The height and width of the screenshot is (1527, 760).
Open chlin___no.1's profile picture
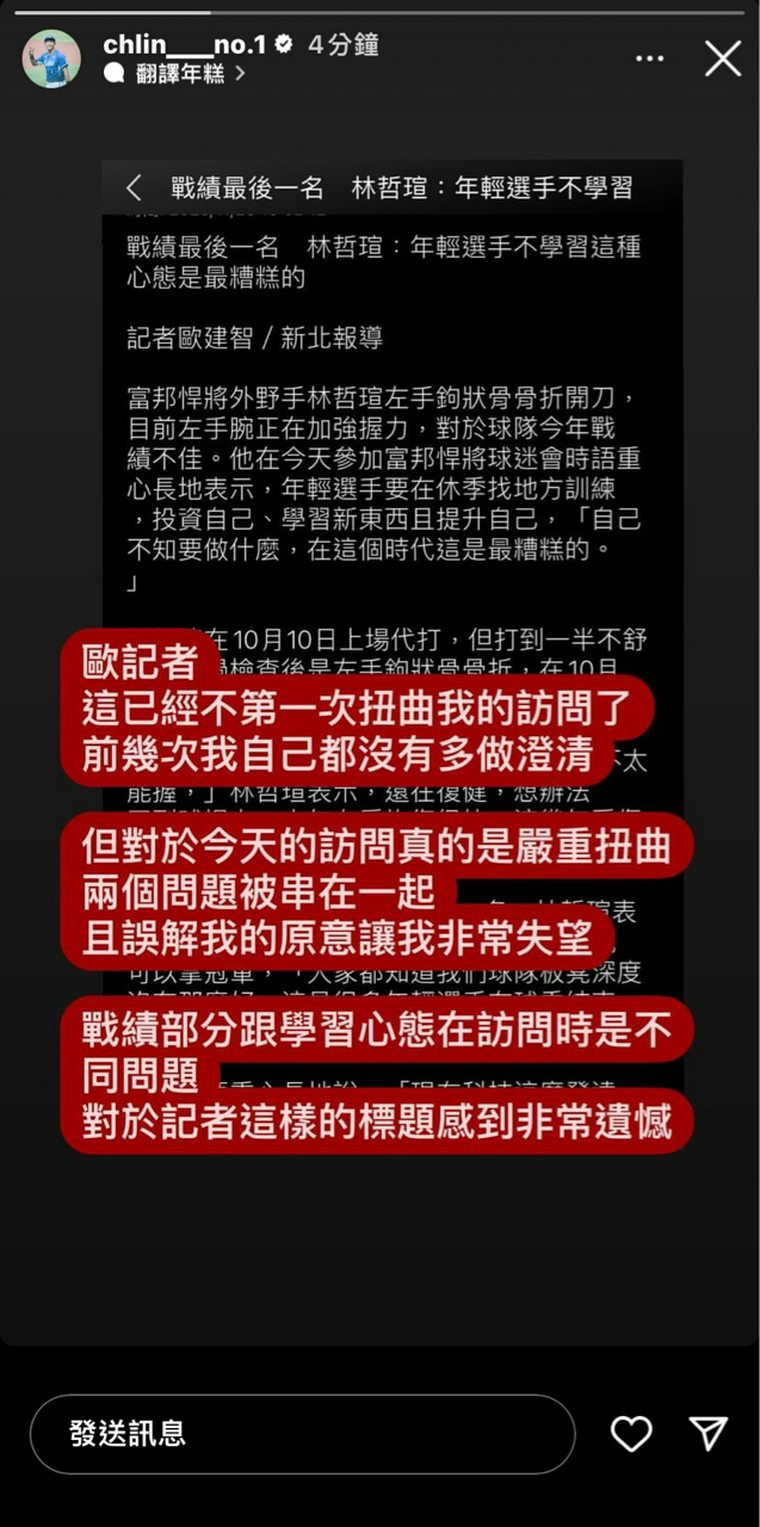tap(51, 59)
